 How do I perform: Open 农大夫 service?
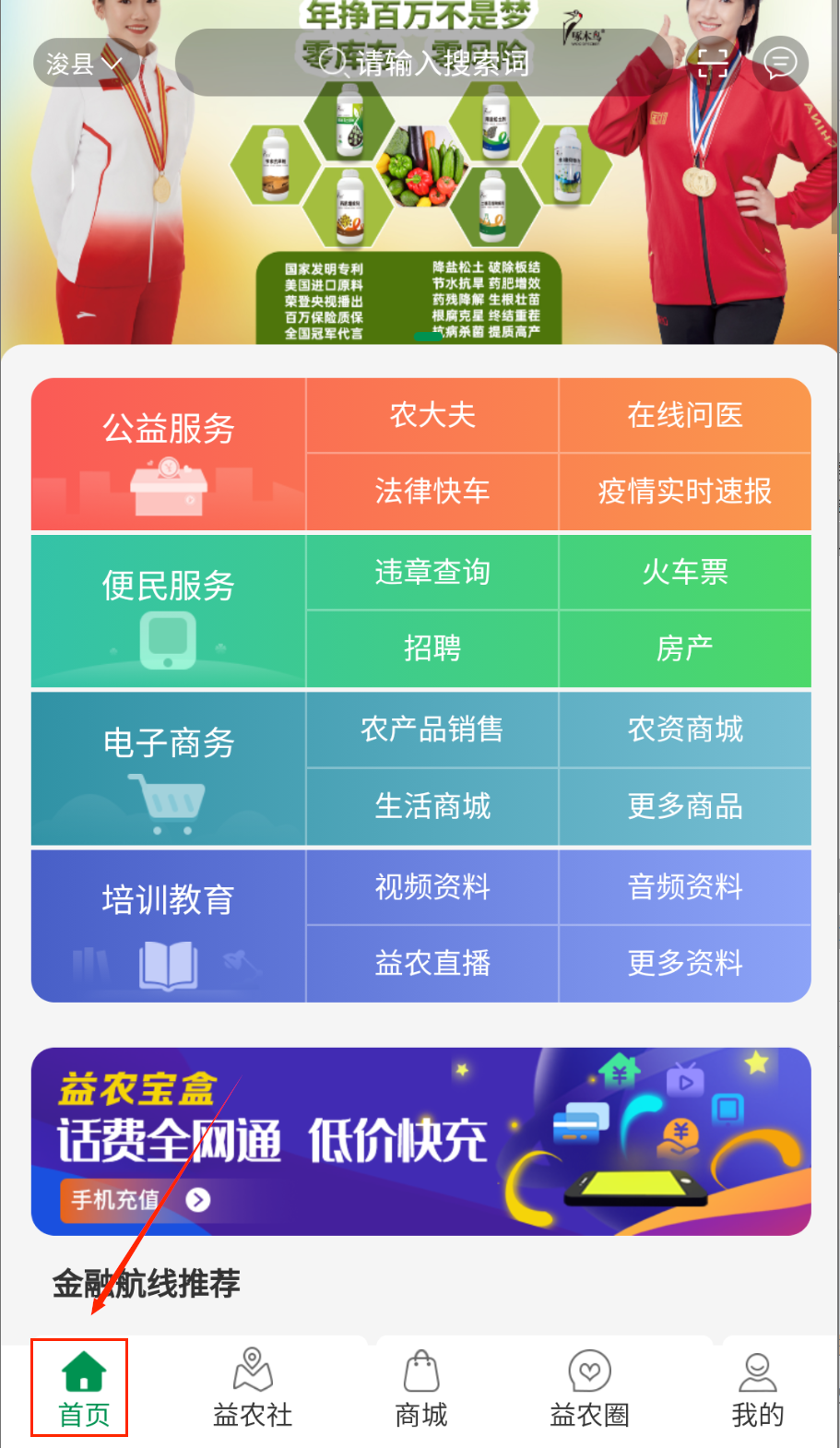(432, 416)
